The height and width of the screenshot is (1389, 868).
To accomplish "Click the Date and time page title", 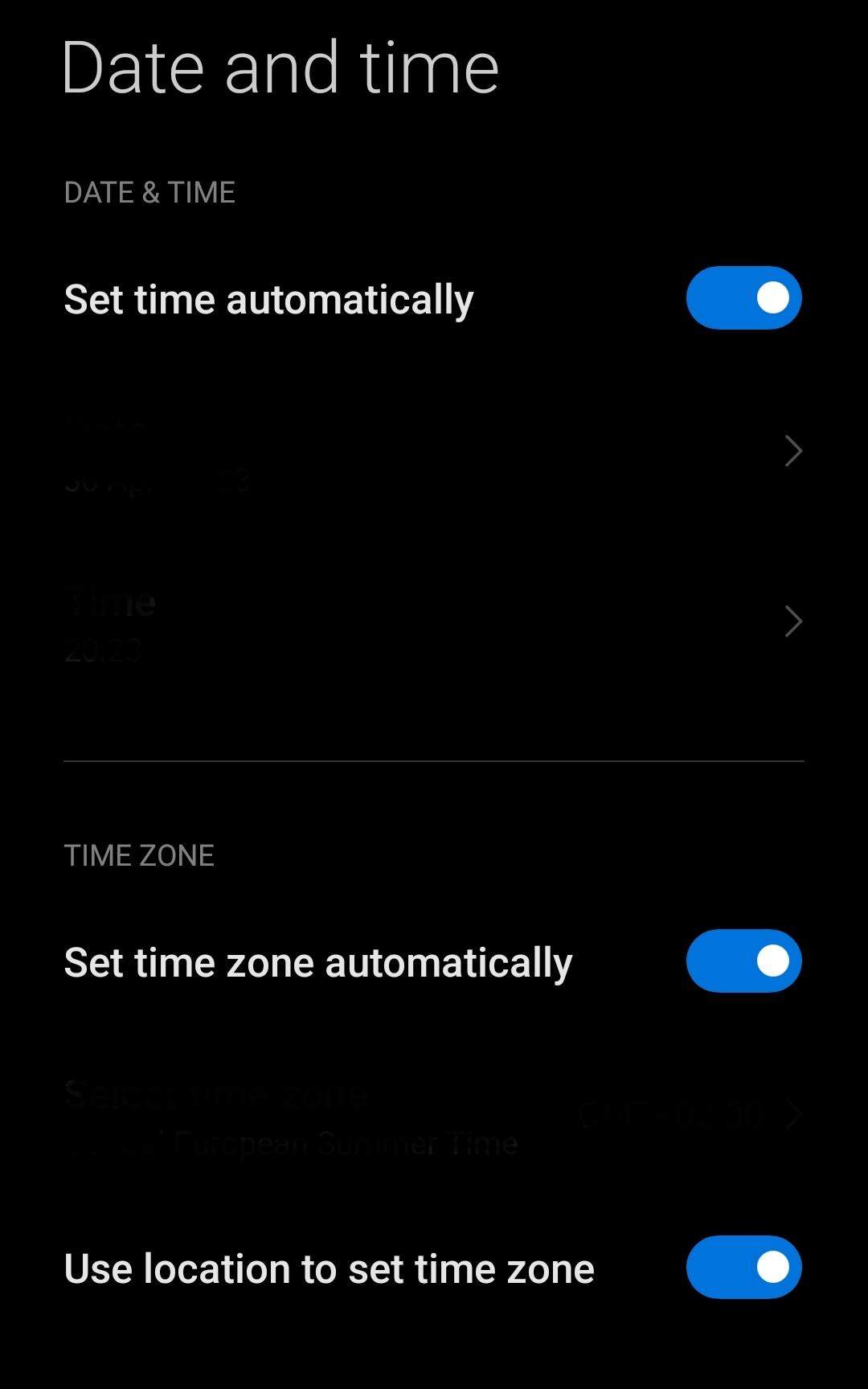I will [x=280, y=68].
